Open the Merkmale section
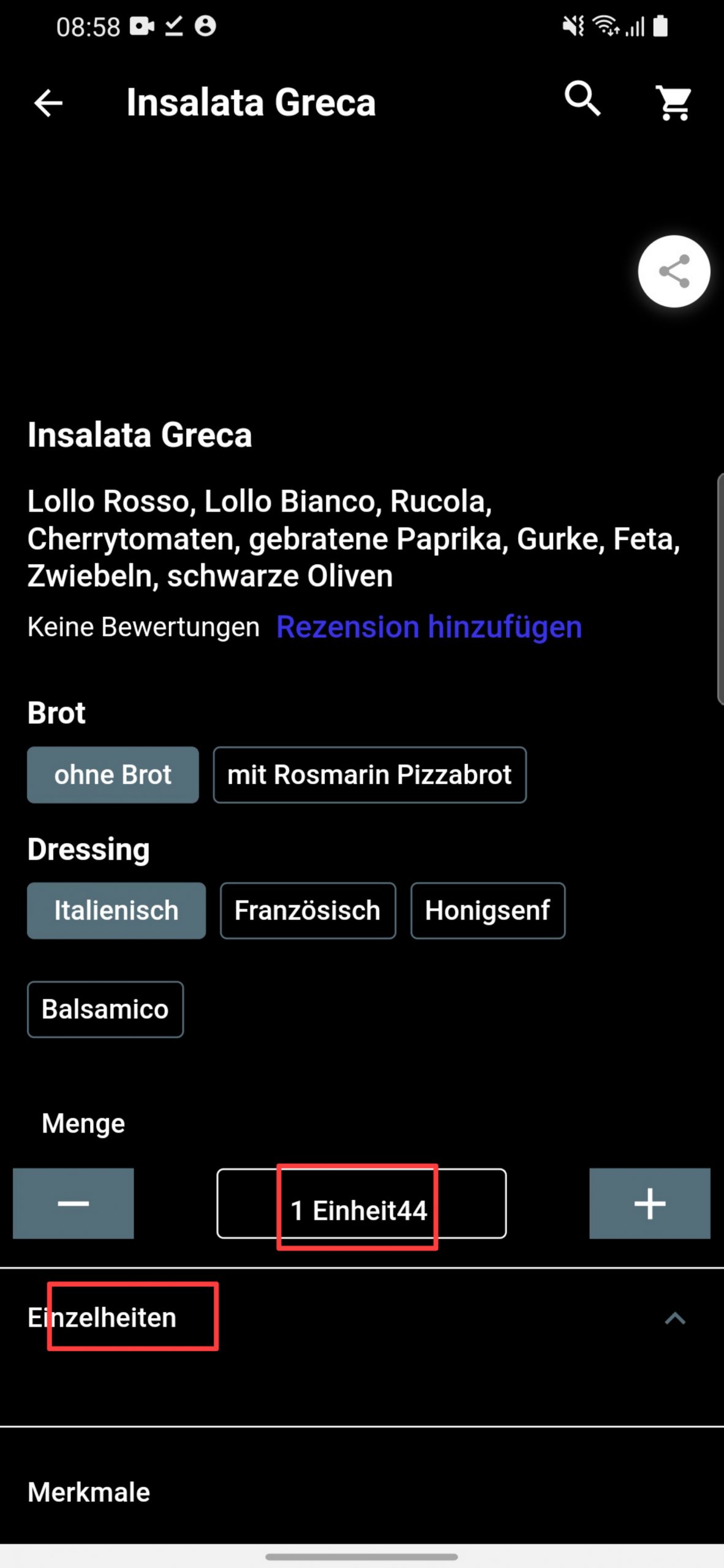Screen dimensions: 724x1568 coord(362,1492)
